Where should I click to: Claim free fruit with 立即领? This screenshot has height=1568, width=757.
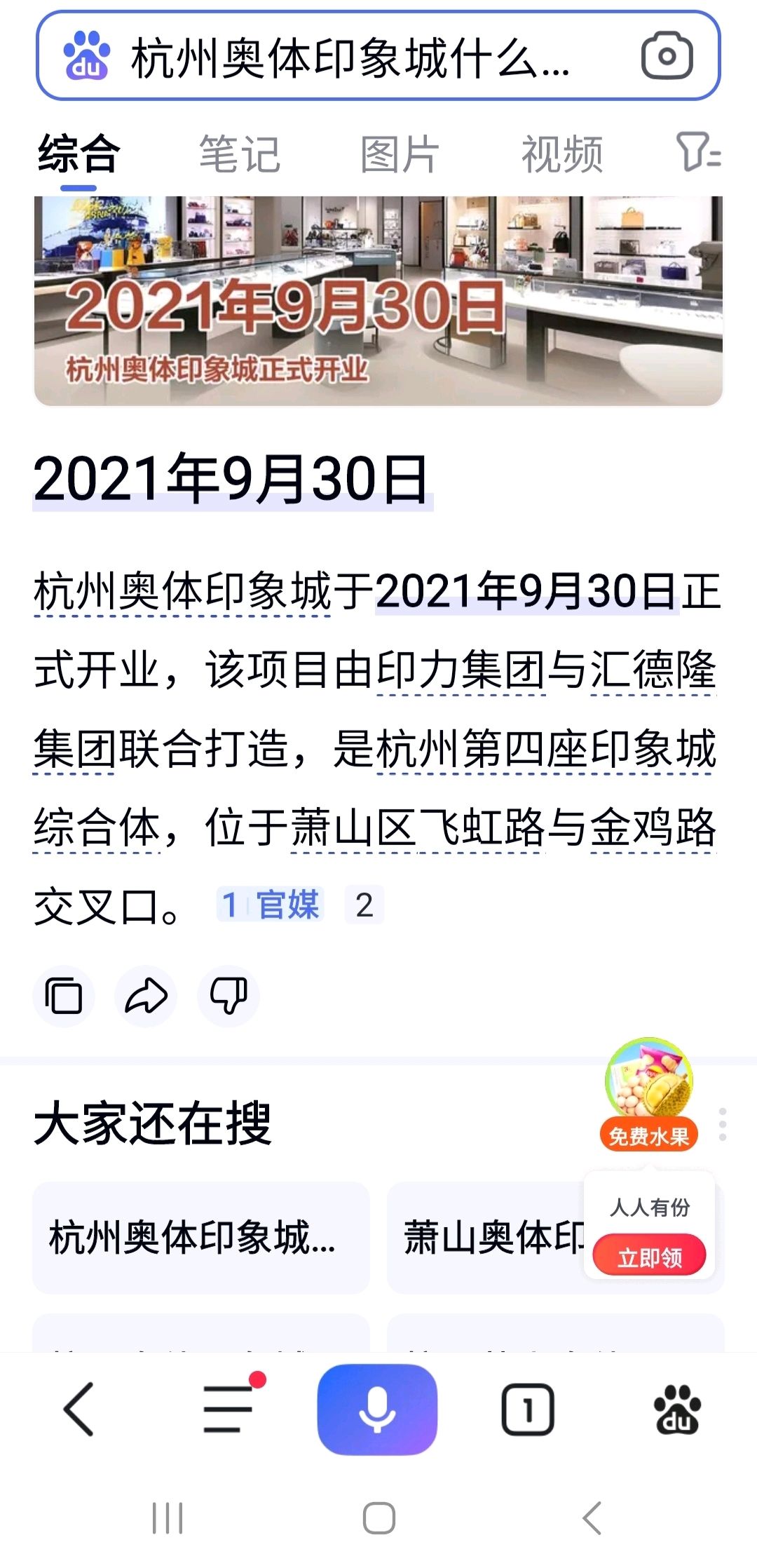tap(649, 1257)
